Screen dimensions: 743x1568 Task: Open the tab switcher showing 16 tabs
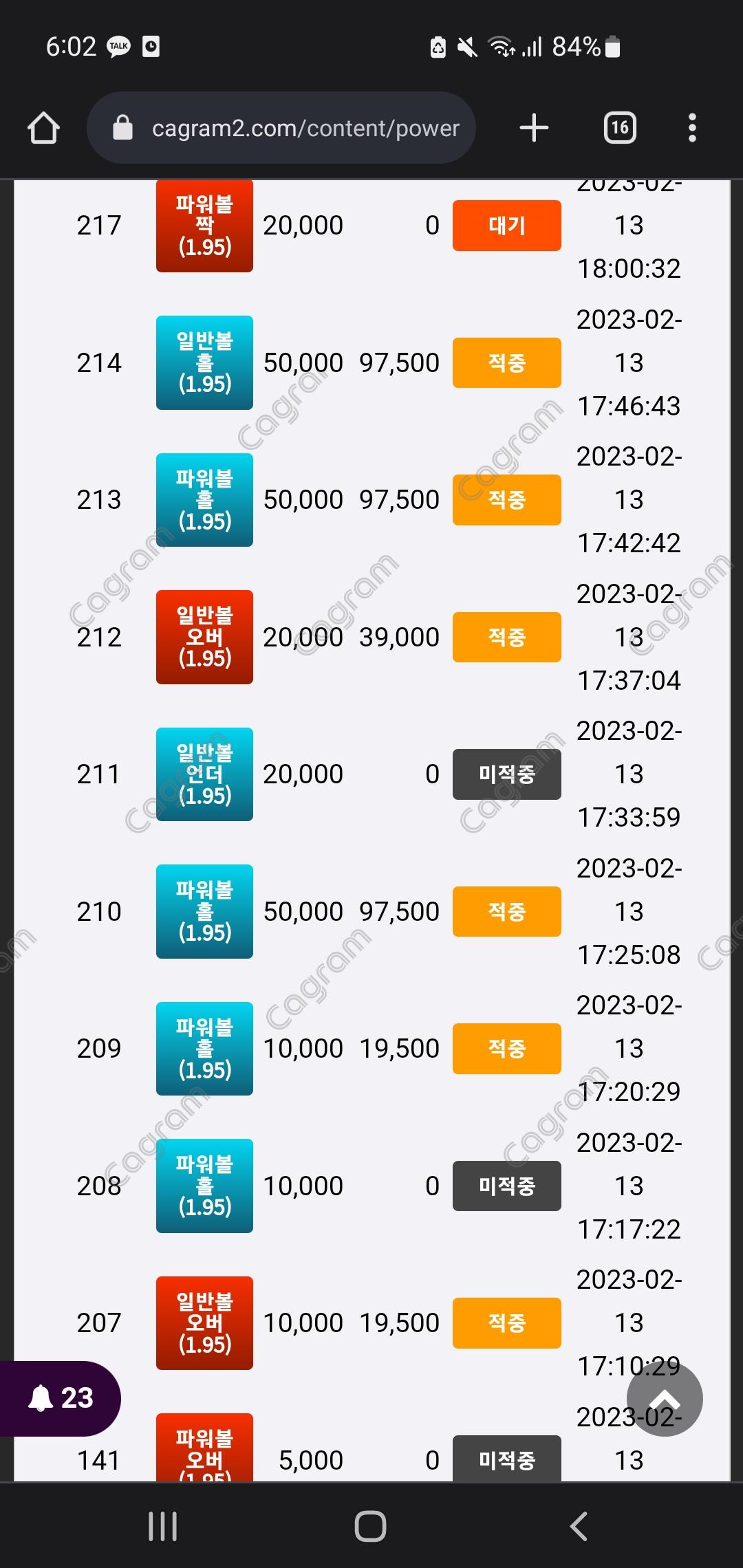click(x=620, y=128)
